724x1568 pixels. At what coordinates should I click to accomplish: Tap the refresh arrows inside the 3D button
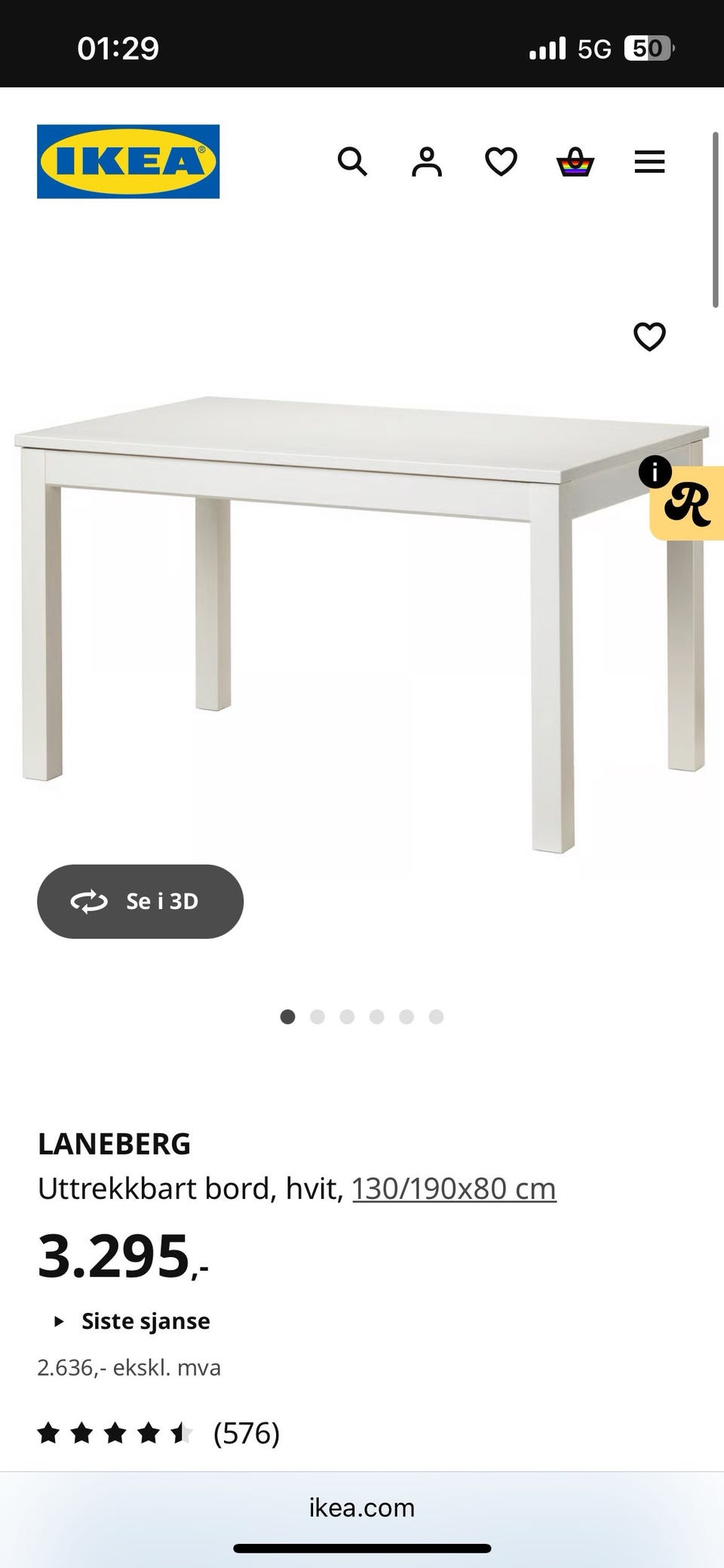88,901
